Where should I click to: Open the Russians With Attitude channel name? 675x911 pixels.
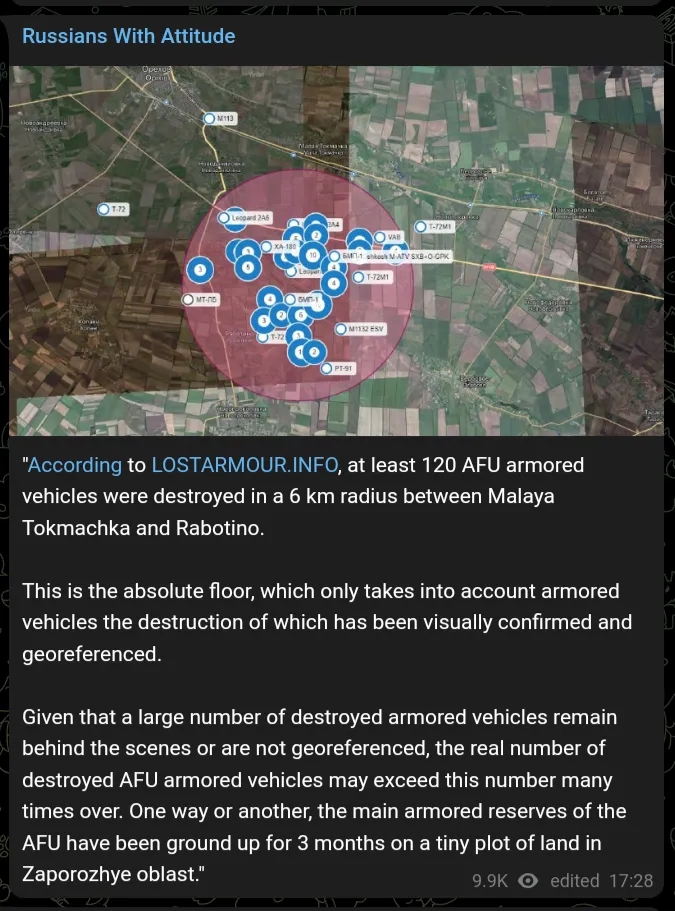(129, 36)
